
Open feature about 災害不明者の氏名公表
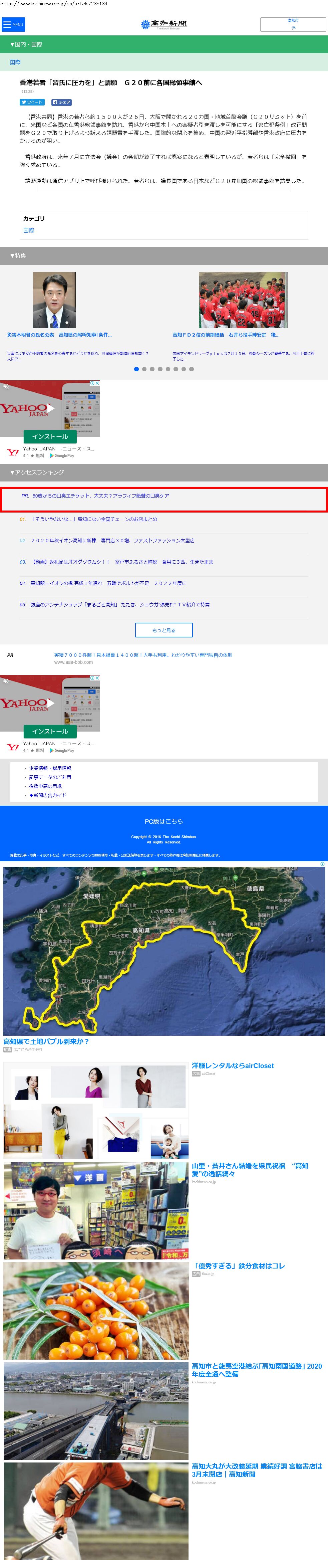tap(60, 335)
